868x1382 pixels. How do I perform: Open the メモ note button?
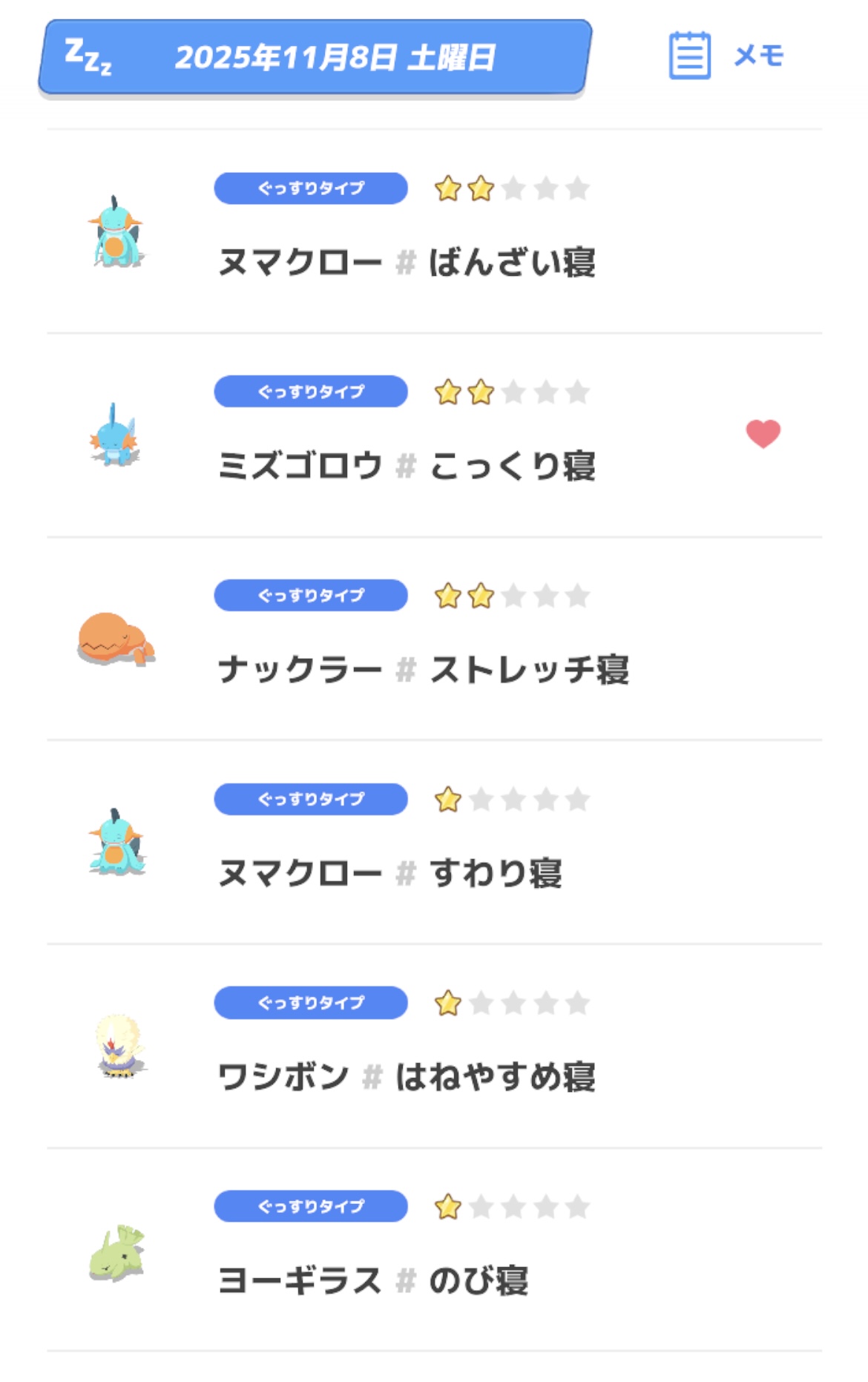726,56
